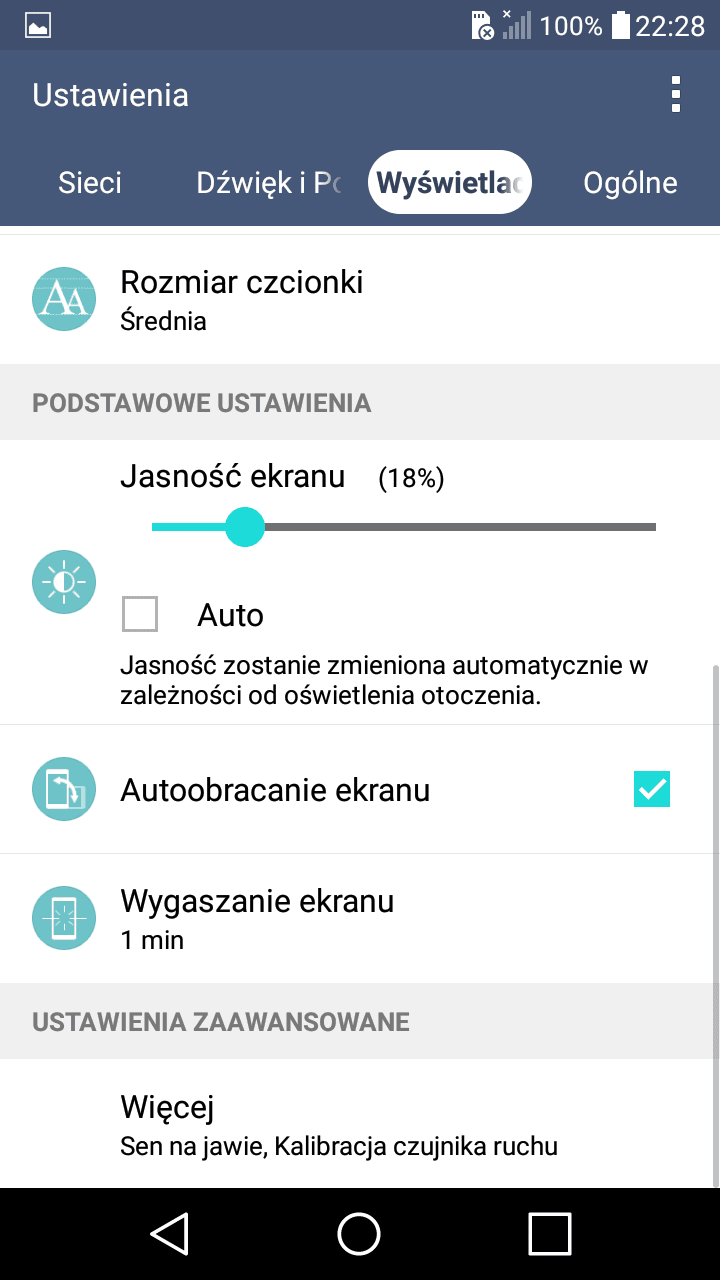Open Więcej advanced settings
Viewport: 720px width, 1280px height.
(360, 1124)
